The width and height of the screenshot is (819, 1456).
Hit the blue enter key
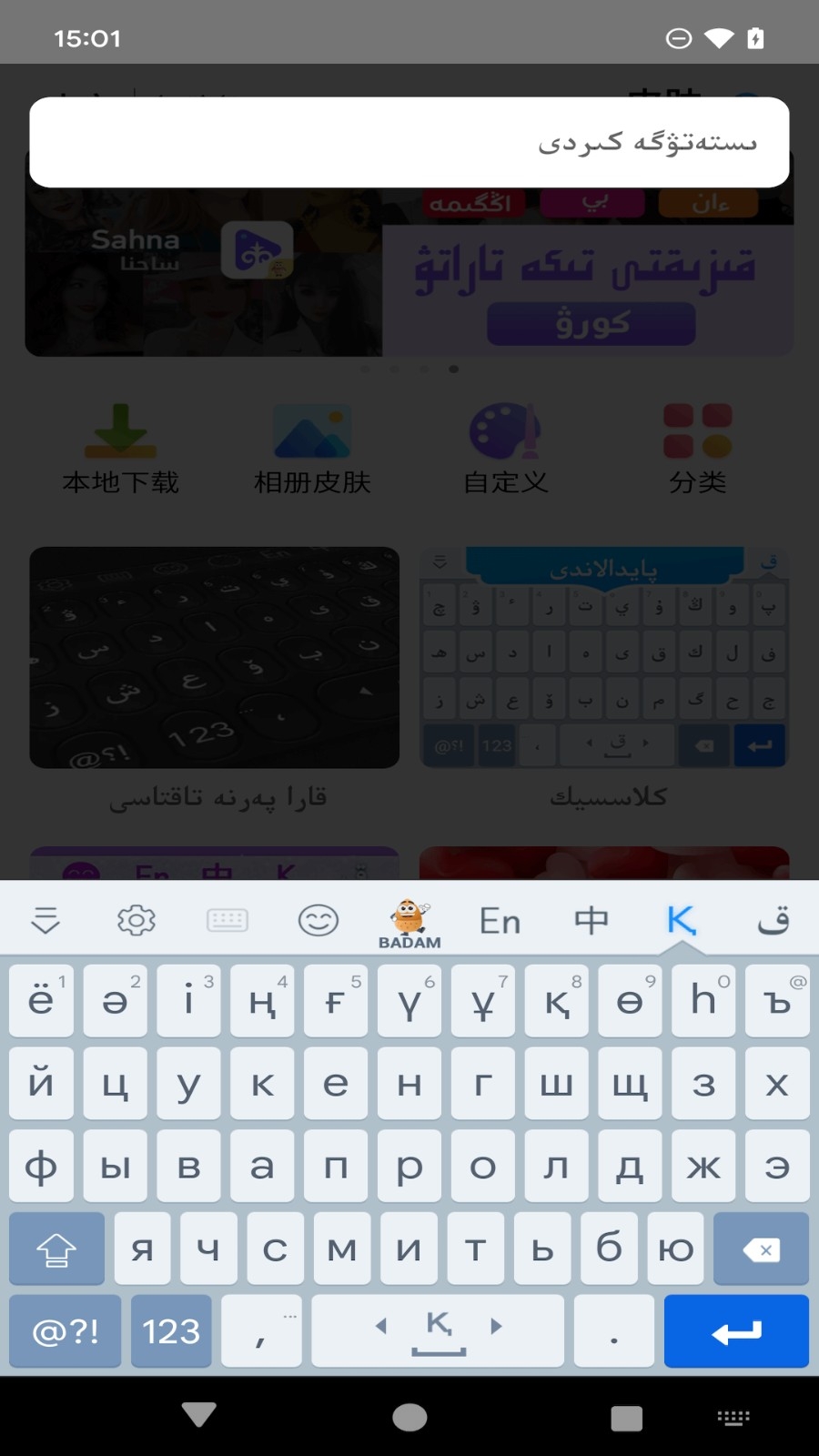[x=736, y=1331]
